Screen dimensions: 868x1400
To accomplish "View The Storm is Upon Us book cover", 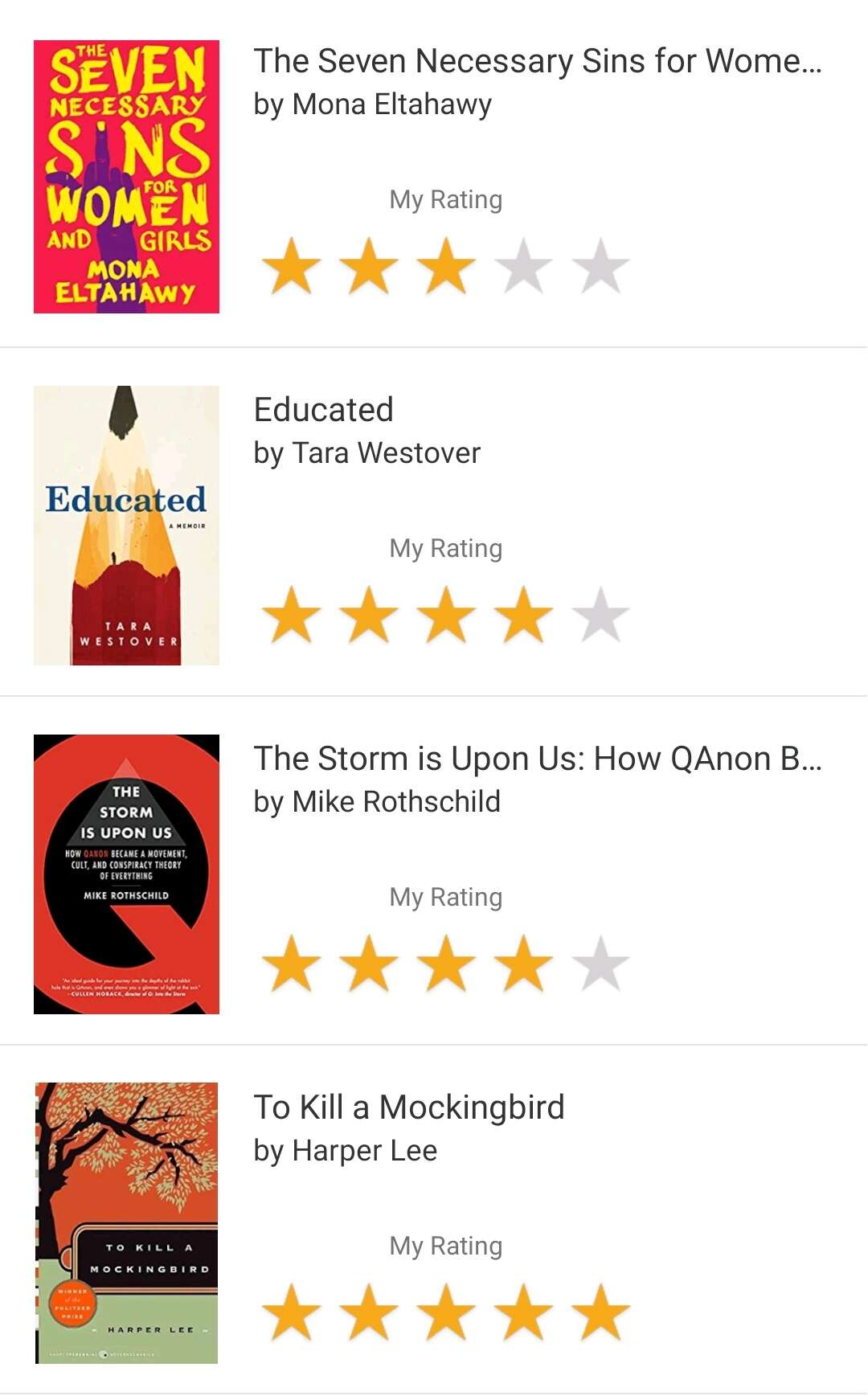I will 126,874.
